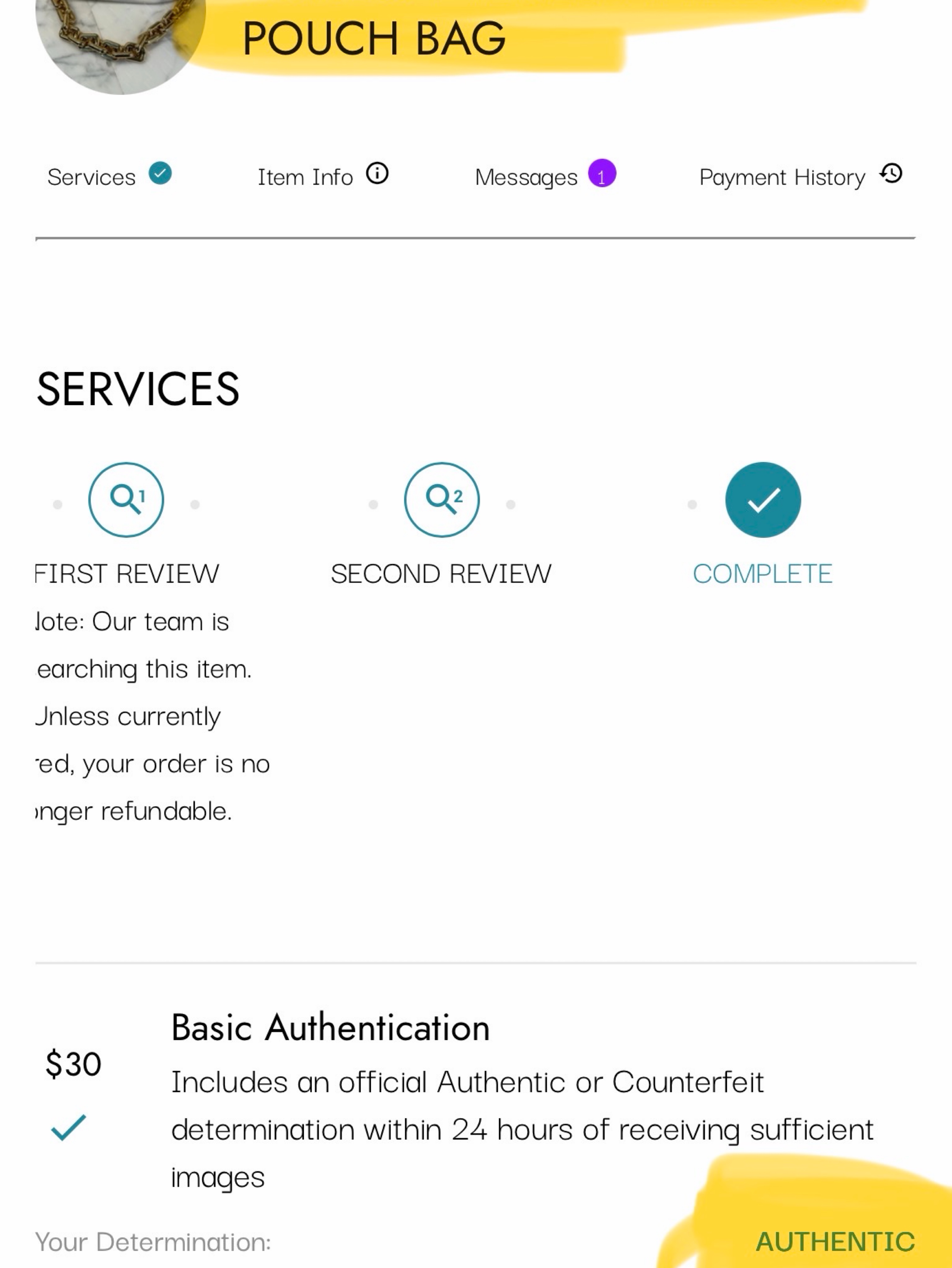Open the Messages tab

[x=545, y=175]
